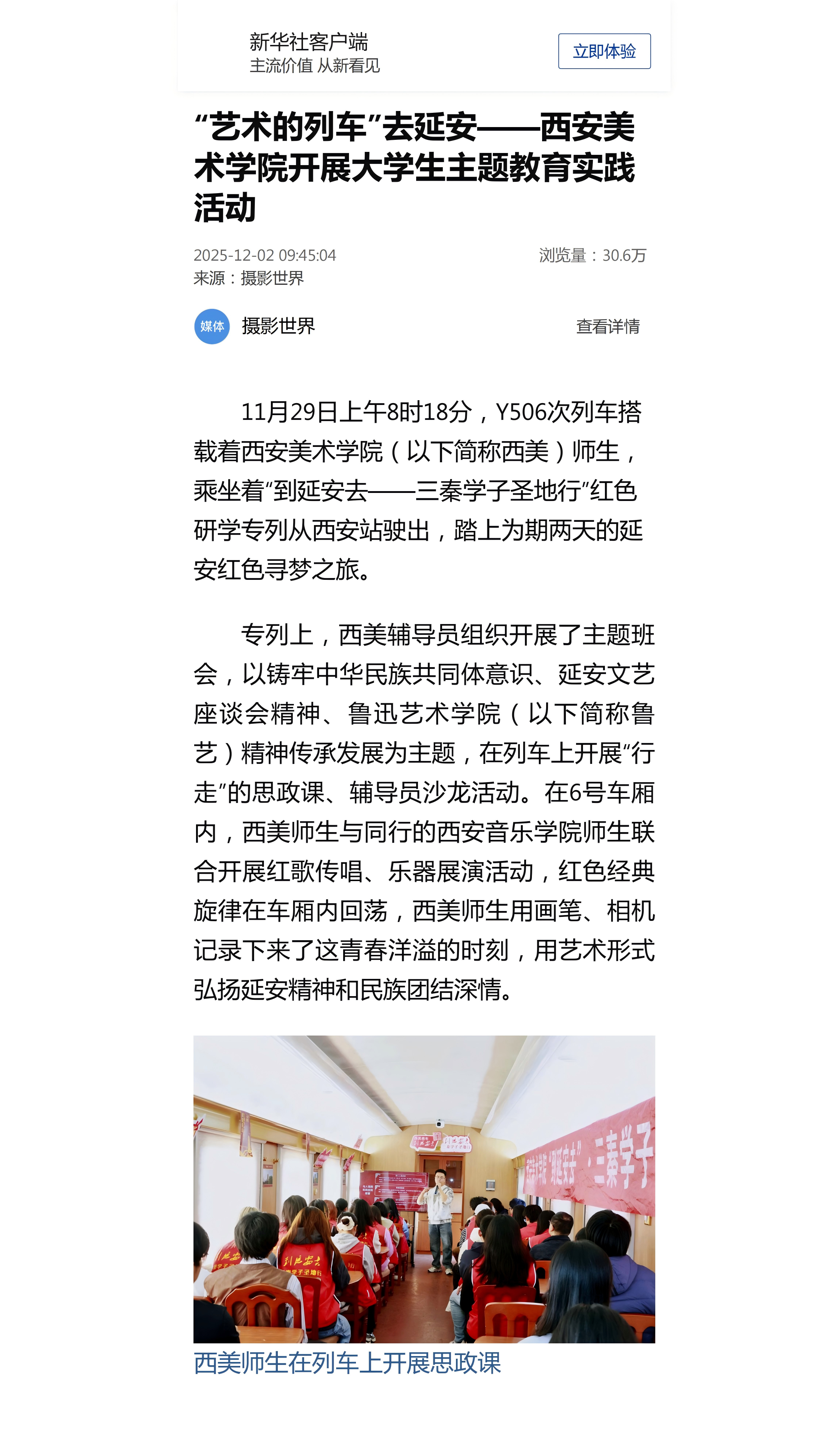This screenshot has height=1431, width=840.
Task: Tap the 立即体验 button
Action: tap(604, 51)
